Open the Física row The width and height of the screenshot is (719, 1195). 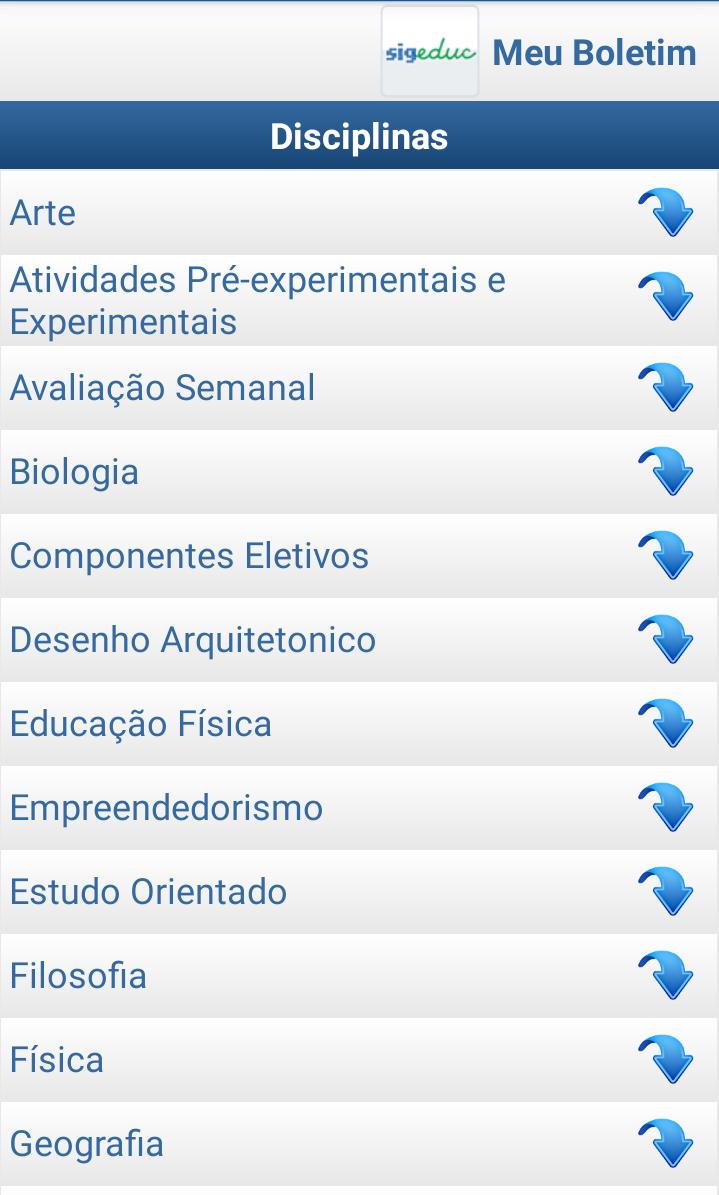coord(358,1059)
